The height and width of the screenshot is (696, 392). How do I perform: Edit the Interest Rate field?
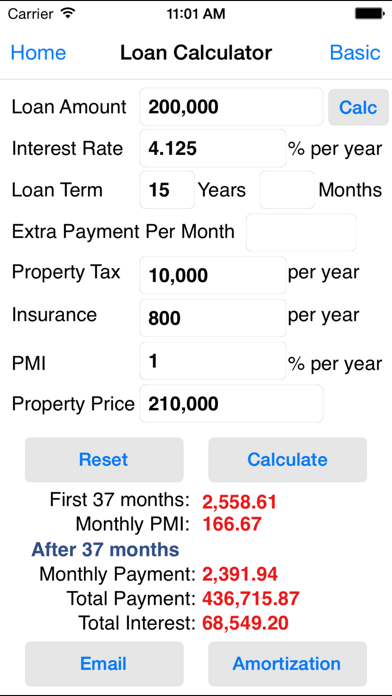click(x=213, y=148)
